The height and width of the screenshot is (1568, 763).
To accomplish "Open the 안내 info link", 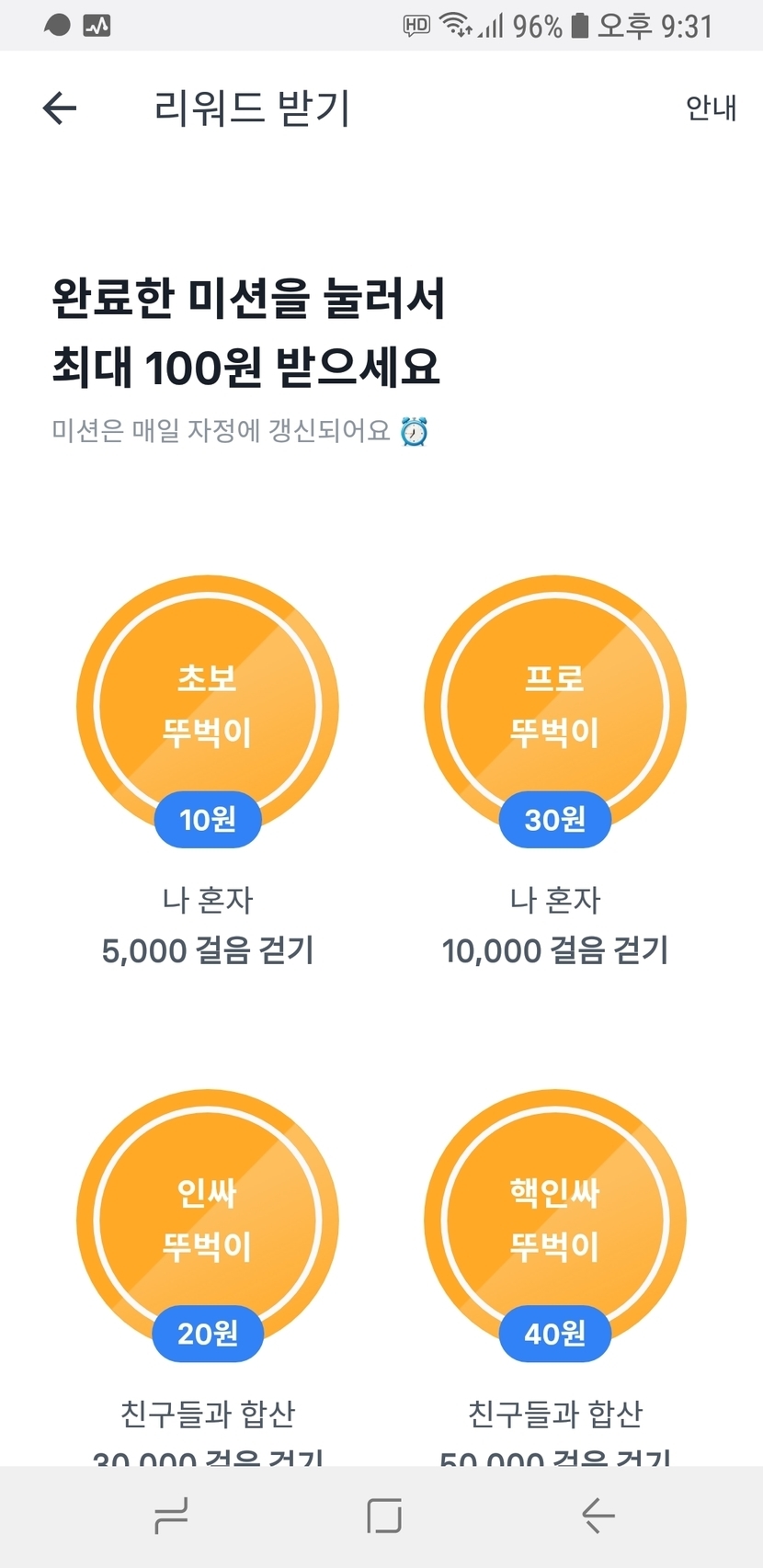I will 710,108.
